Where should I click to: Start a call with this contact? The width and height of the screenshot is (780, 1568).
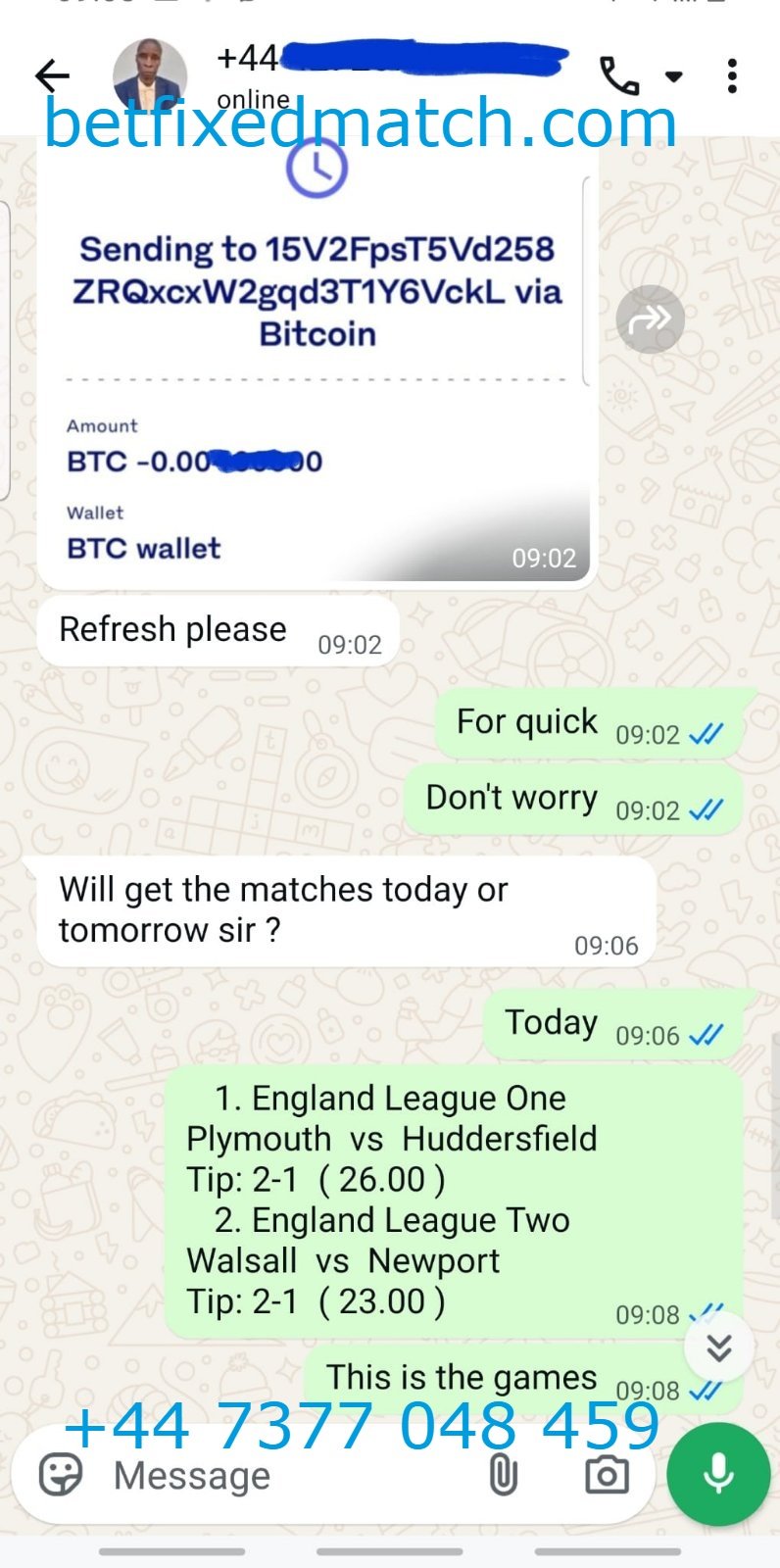[620, 75]
